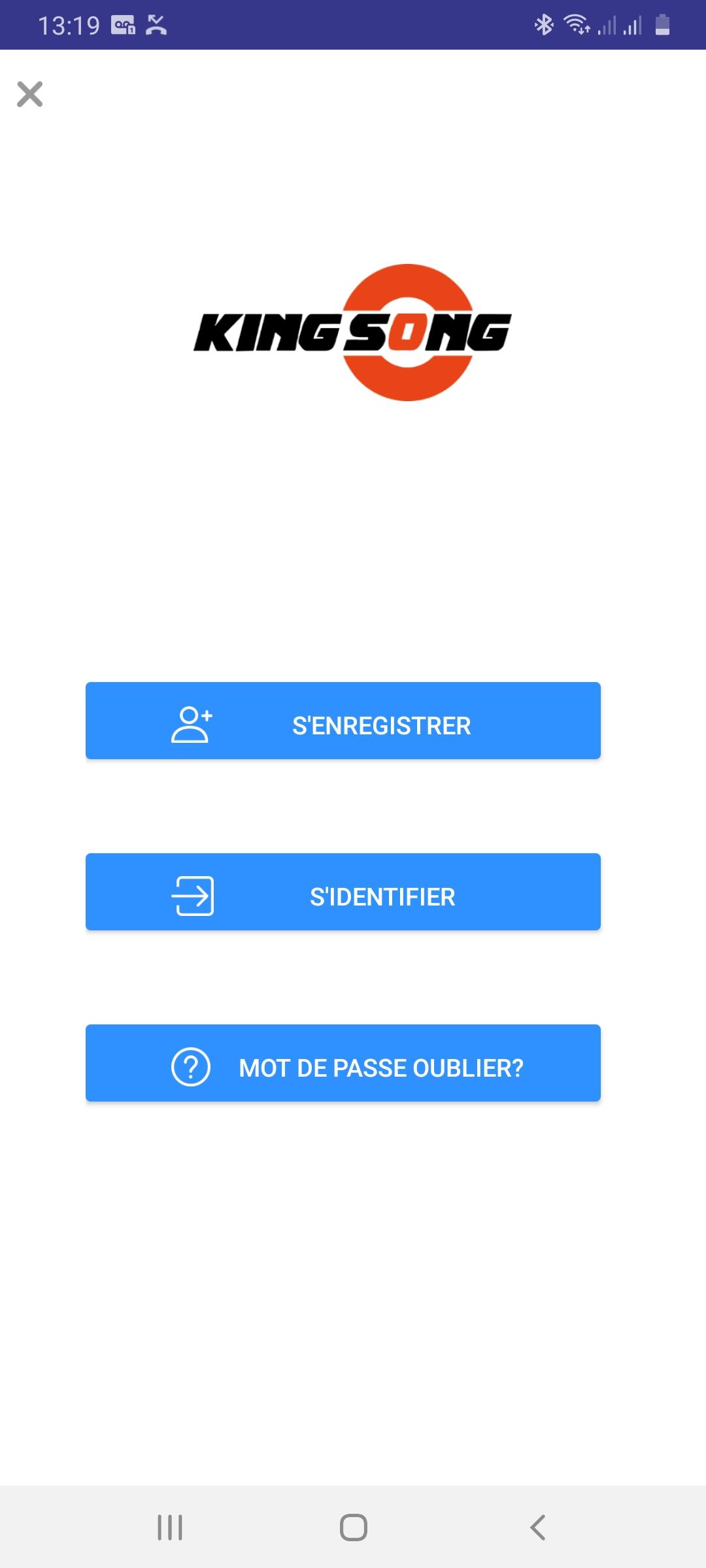Tap the S'ENREGISTRER button
The image size is (706, 1568).
point(343,721)
